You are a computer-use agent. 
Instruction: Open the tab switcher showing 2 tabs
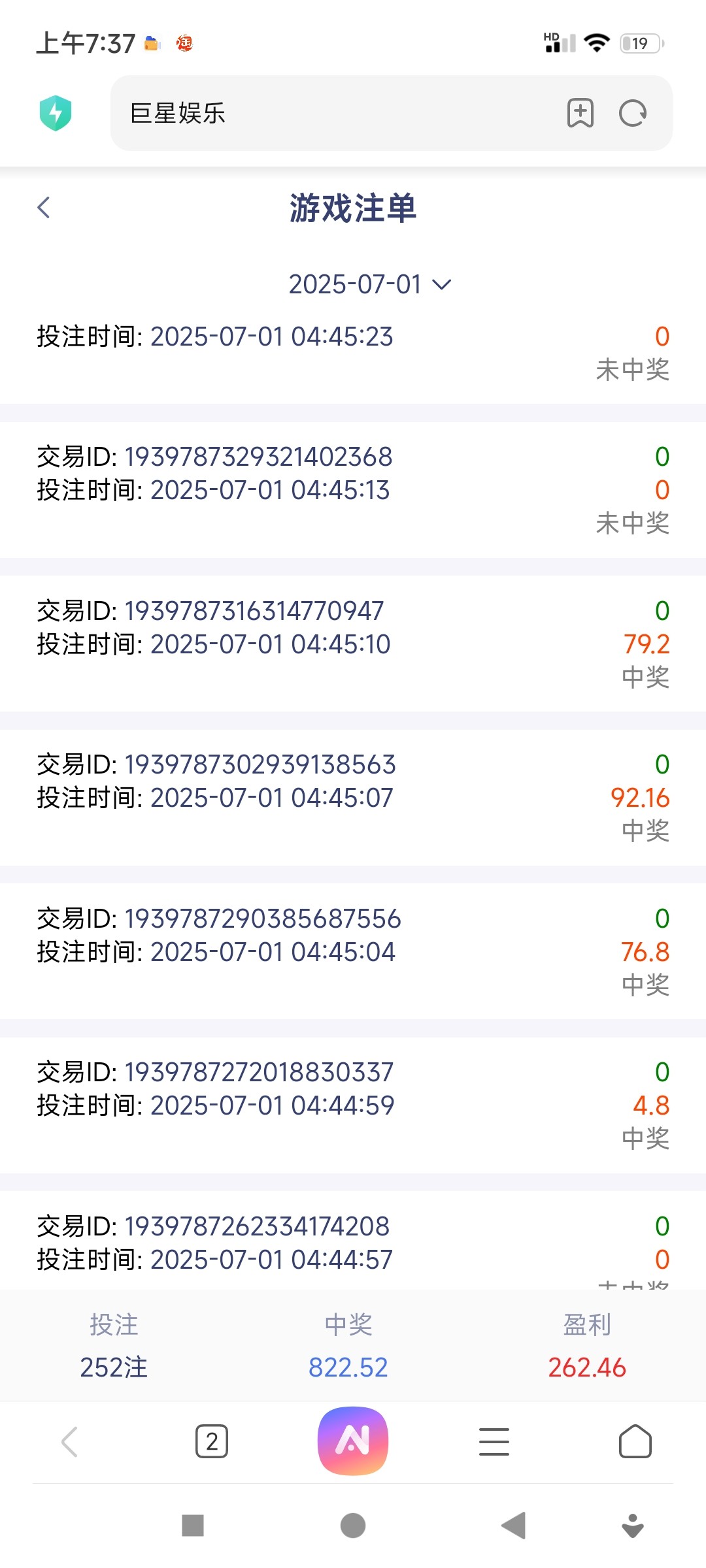tap(212, 1441)
